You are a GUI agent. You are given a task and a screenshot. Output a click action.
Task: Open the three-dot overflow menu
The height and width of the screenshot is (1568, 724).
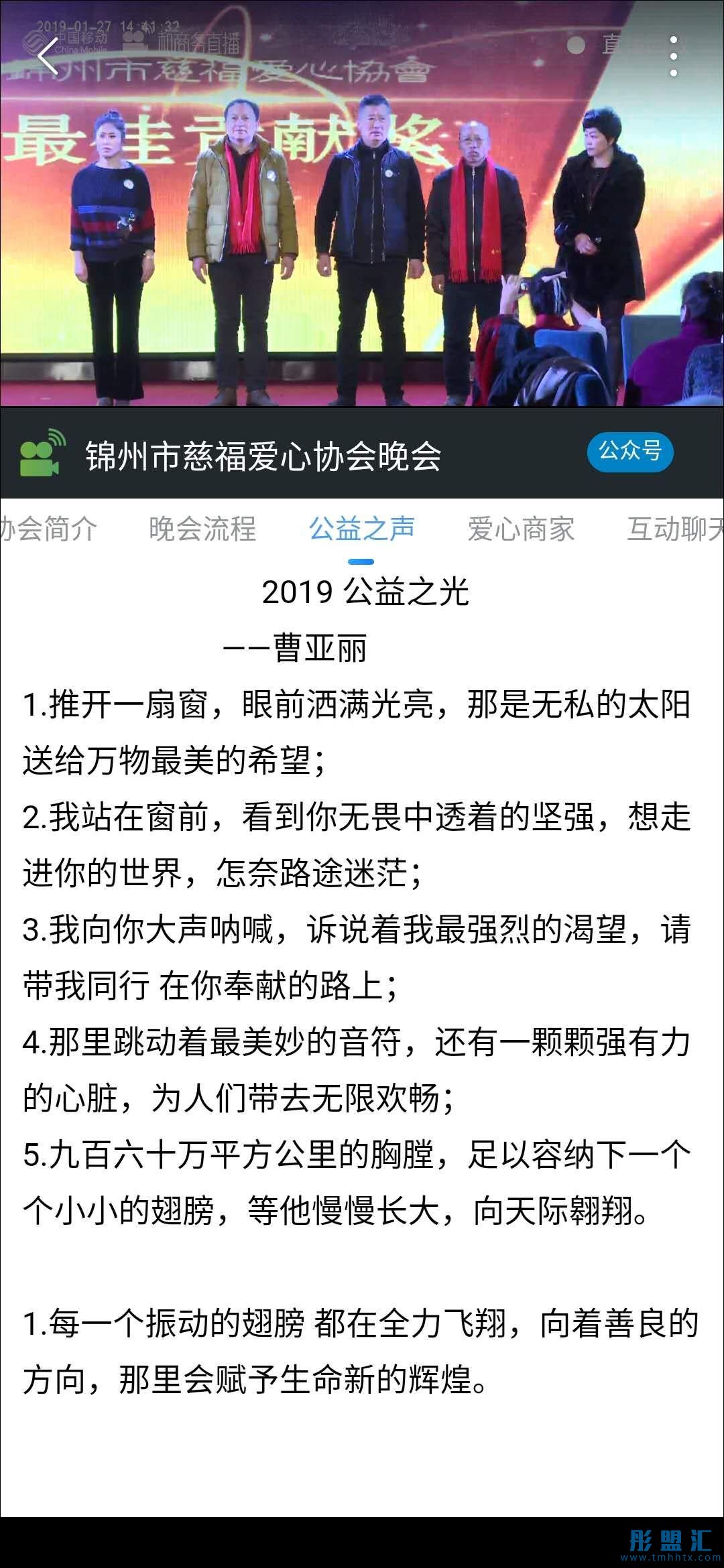point(674,56)
